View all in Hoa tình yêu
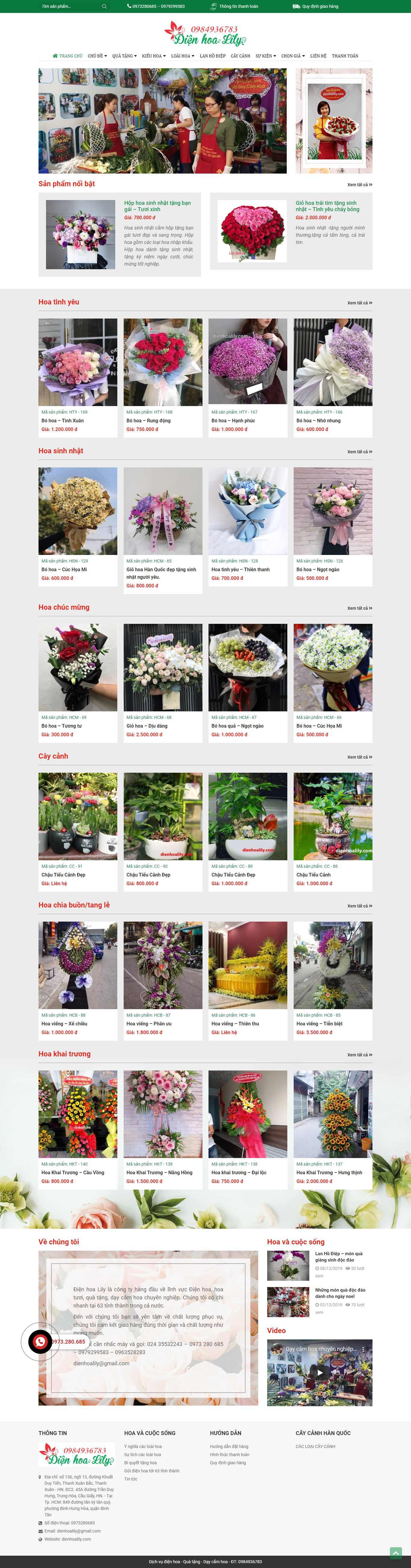 click(359, 303)
